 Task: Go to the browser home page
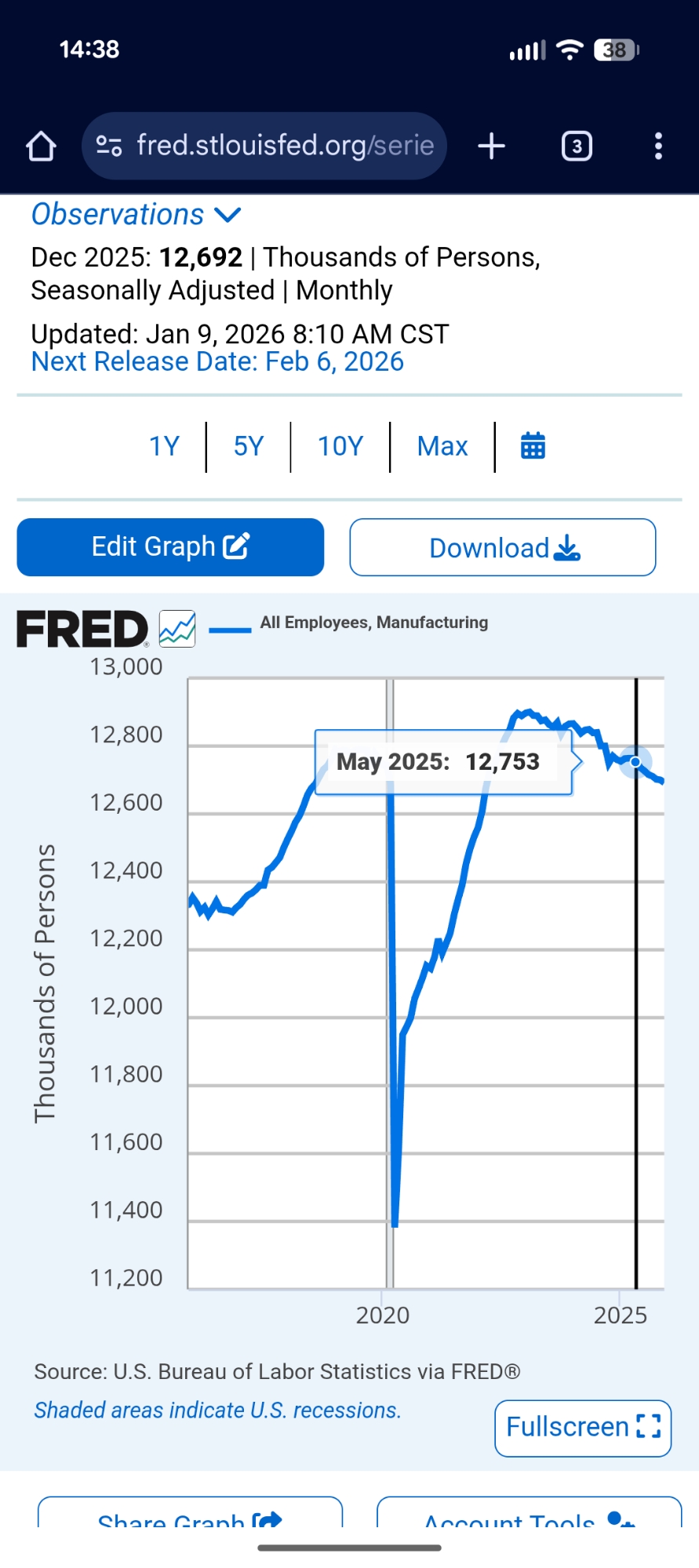click(41, 147)
